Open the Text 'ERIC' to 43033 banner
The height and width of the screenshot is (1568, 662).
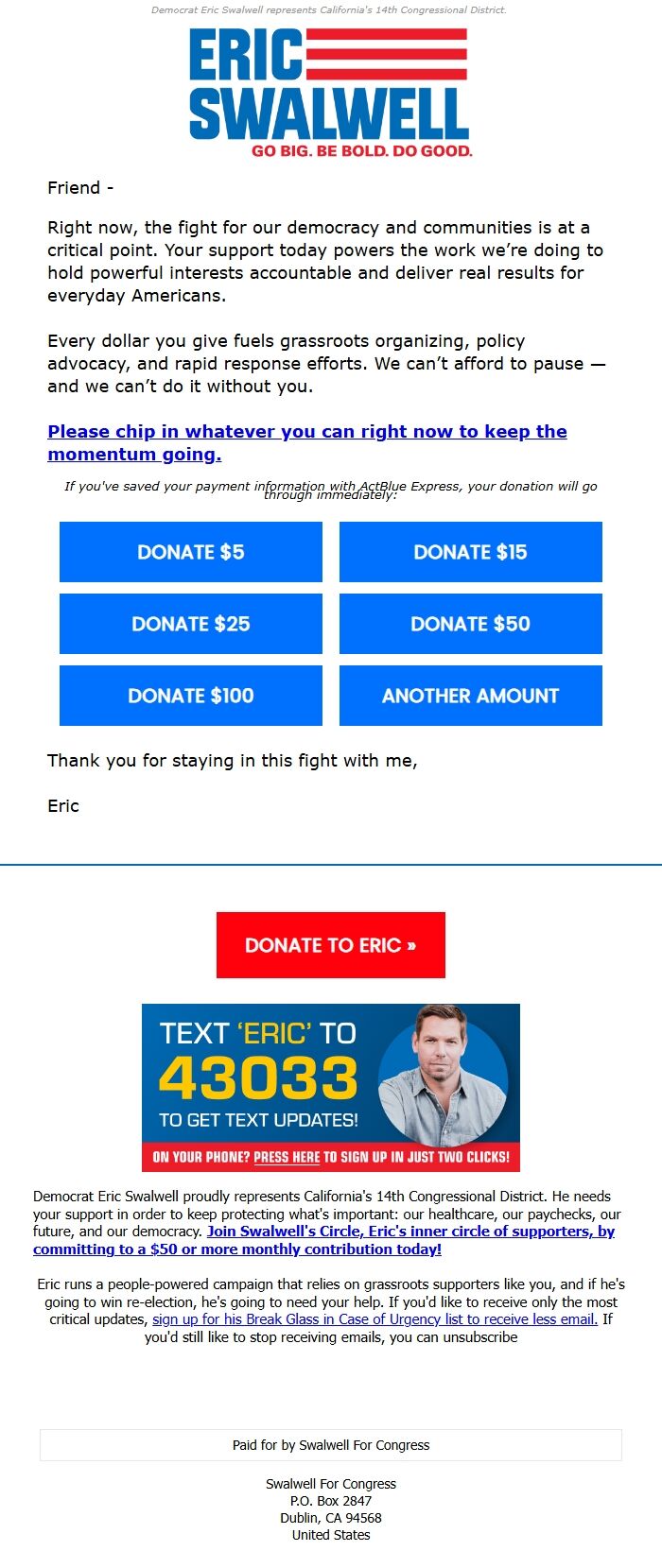coord(330,1087)
